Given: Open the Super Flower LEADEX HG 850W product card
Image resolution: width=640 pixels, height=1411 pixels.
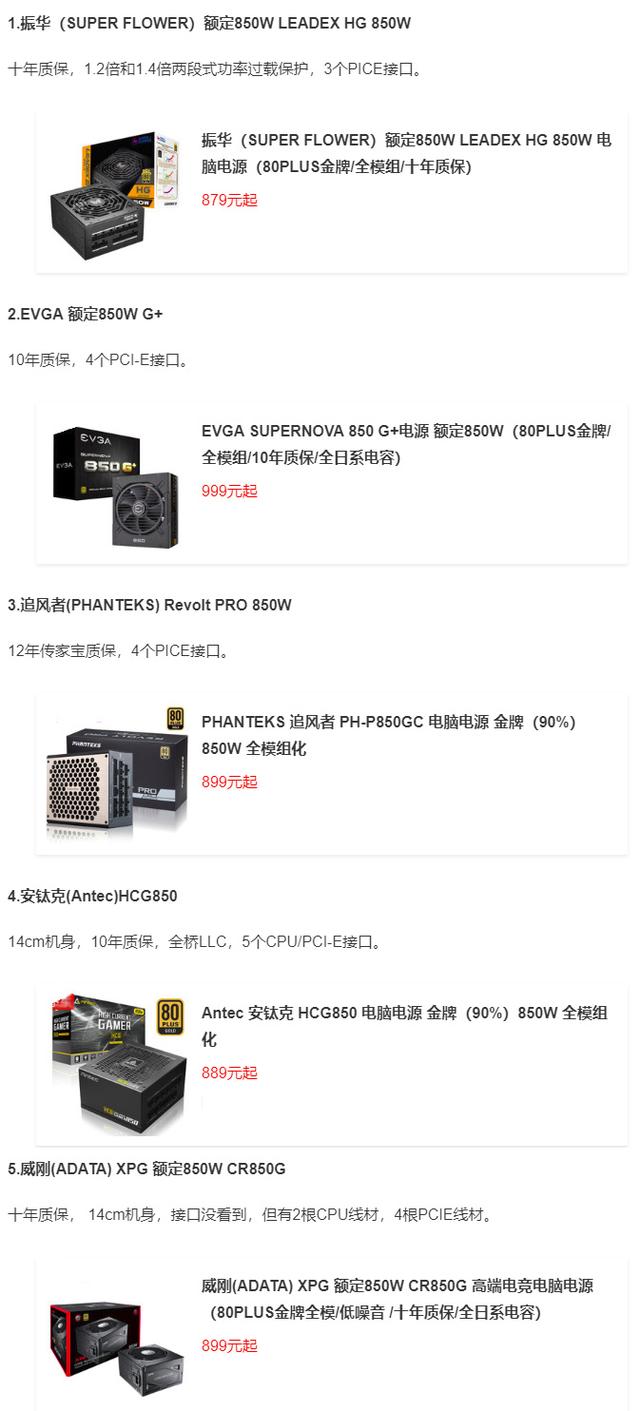Looking at the screenshot, I should tap(405, 153).
